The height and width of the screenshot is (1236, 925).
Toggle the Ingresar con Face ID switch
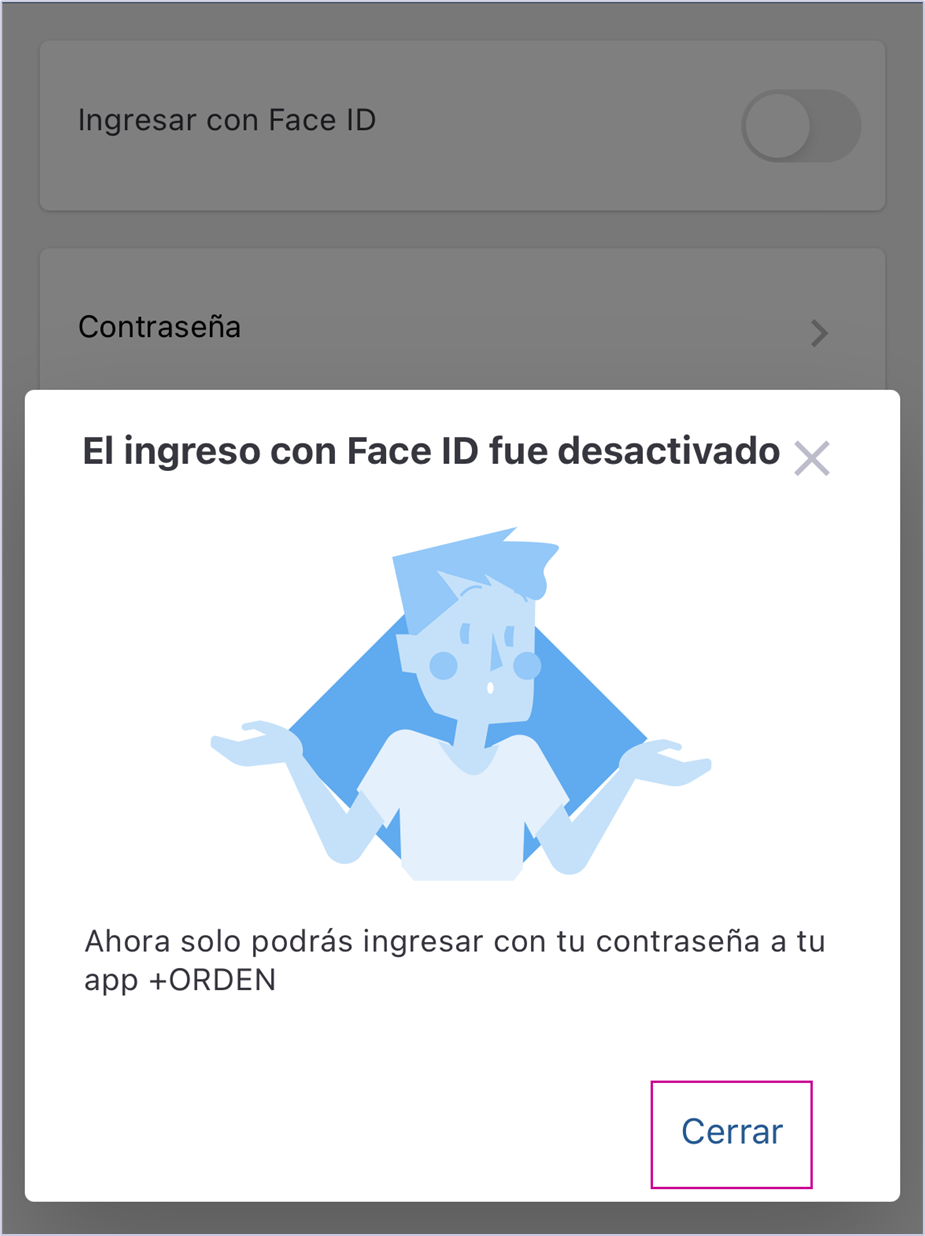(800, 126)
